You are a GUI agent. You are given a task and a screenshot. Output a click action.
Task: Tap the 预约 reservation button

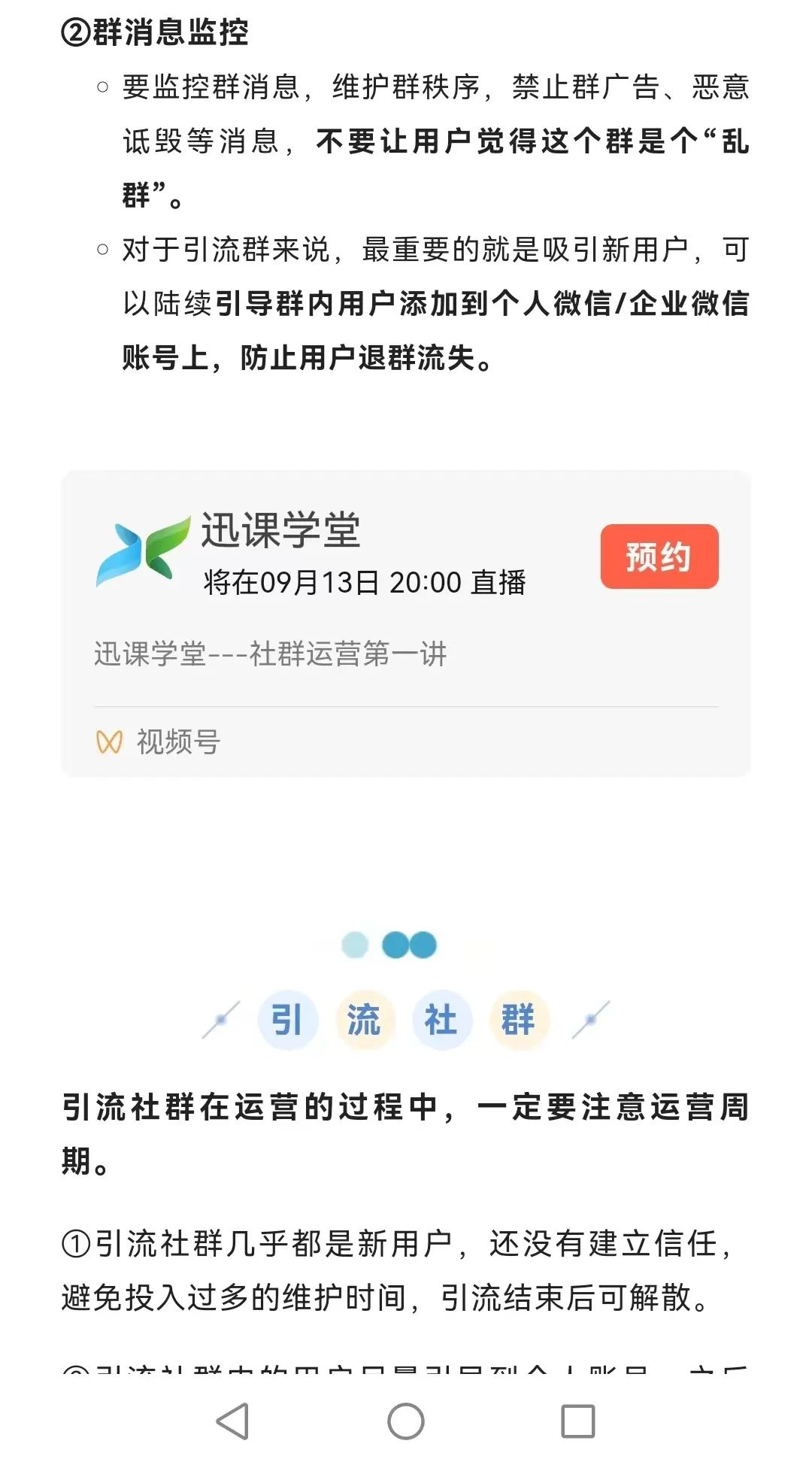point(659,558)
